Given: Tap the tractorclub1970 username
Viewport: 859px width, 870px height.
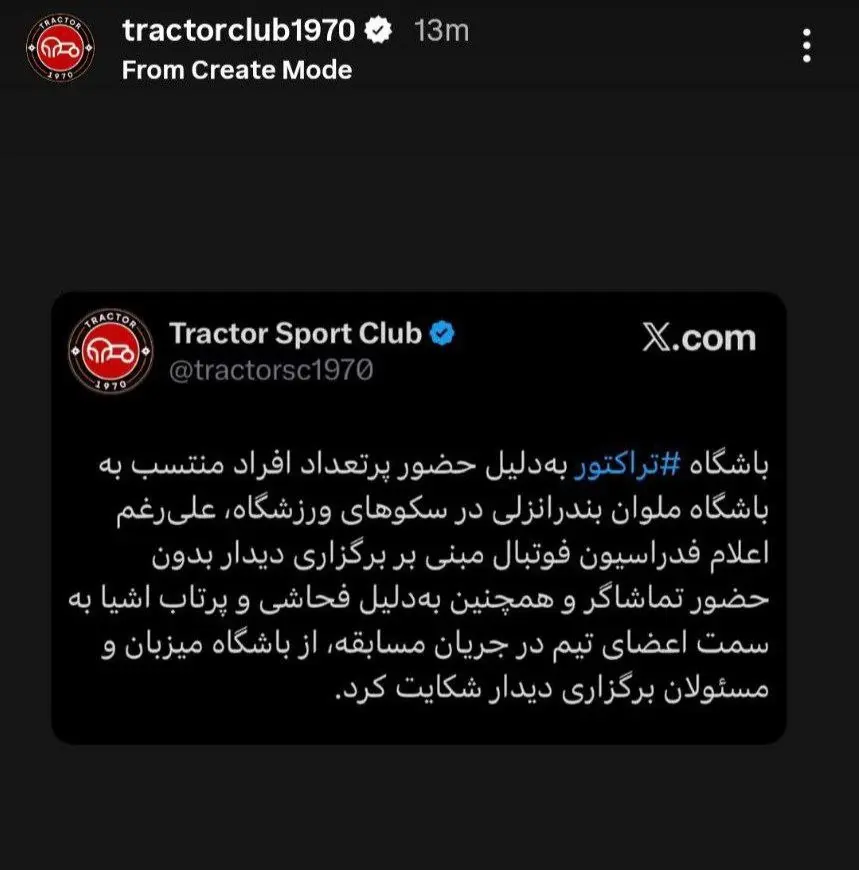Looking at the screenshot, I should point(238,31).
